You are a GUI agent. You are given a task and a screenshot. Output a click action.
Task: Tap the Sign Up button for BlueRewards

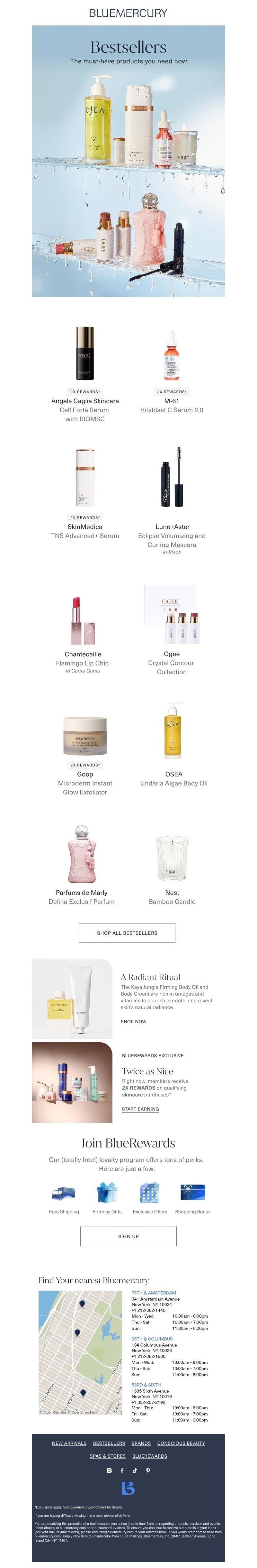click(128, 1236)
